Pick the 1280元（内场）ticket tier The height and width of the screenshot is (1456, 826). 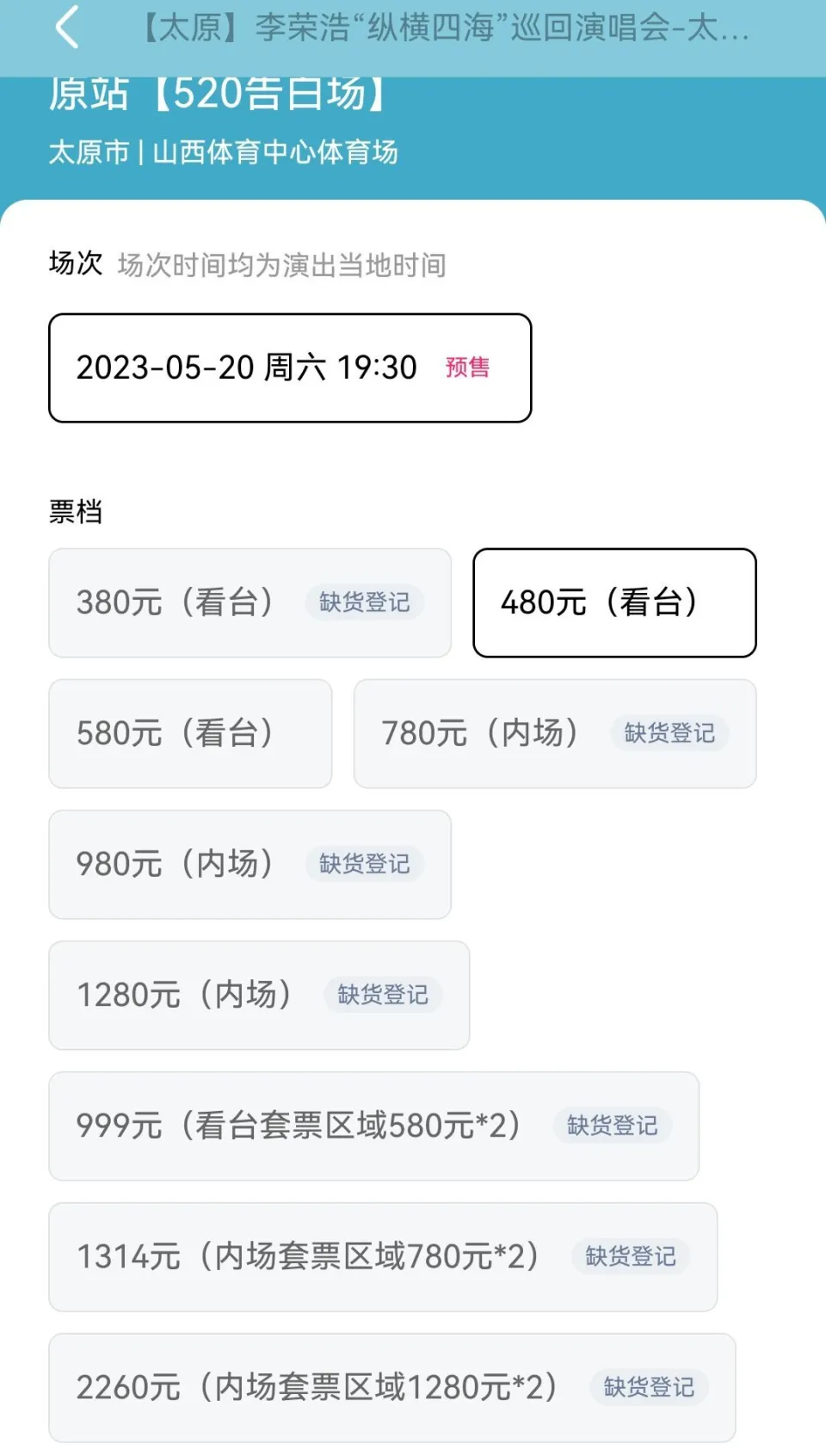(258, 995)
